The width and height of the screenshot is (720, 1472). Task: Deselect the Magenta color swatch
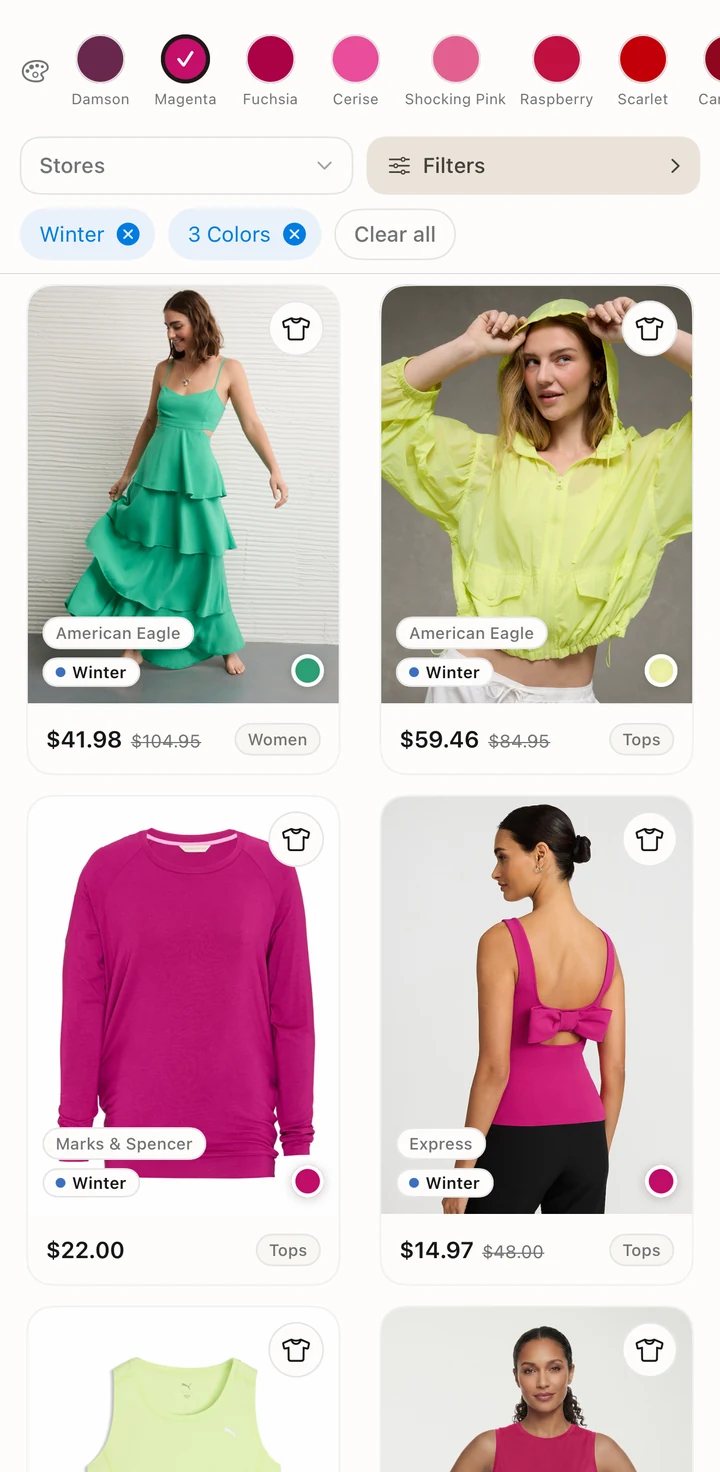[x=185, y=59]
